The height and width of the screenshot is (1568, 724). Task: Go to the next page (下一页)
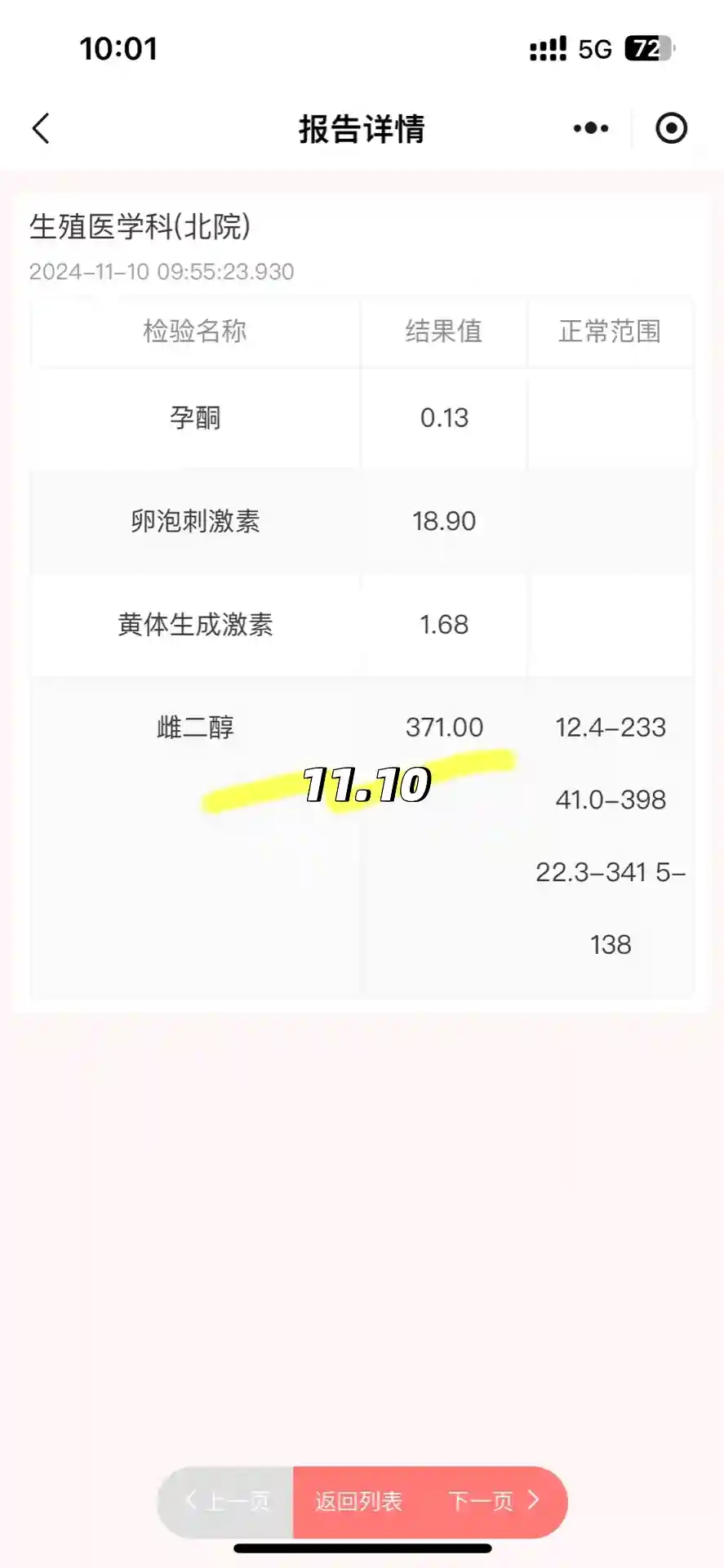pos(494,1501)
